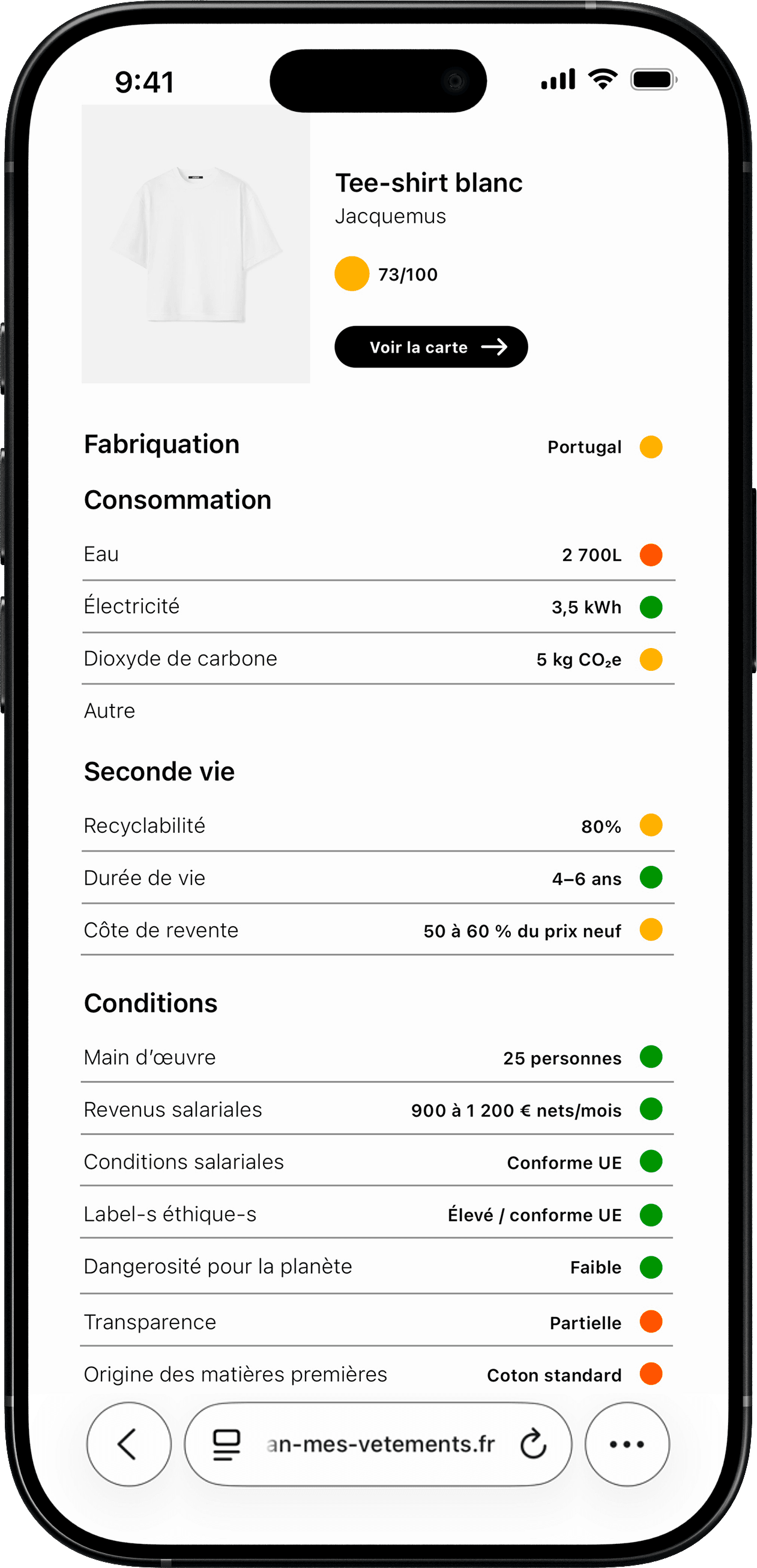This screenshot has height=1568, width=757.
Task: Select the Fabriquation section header
Action: (x=162, y=444)
